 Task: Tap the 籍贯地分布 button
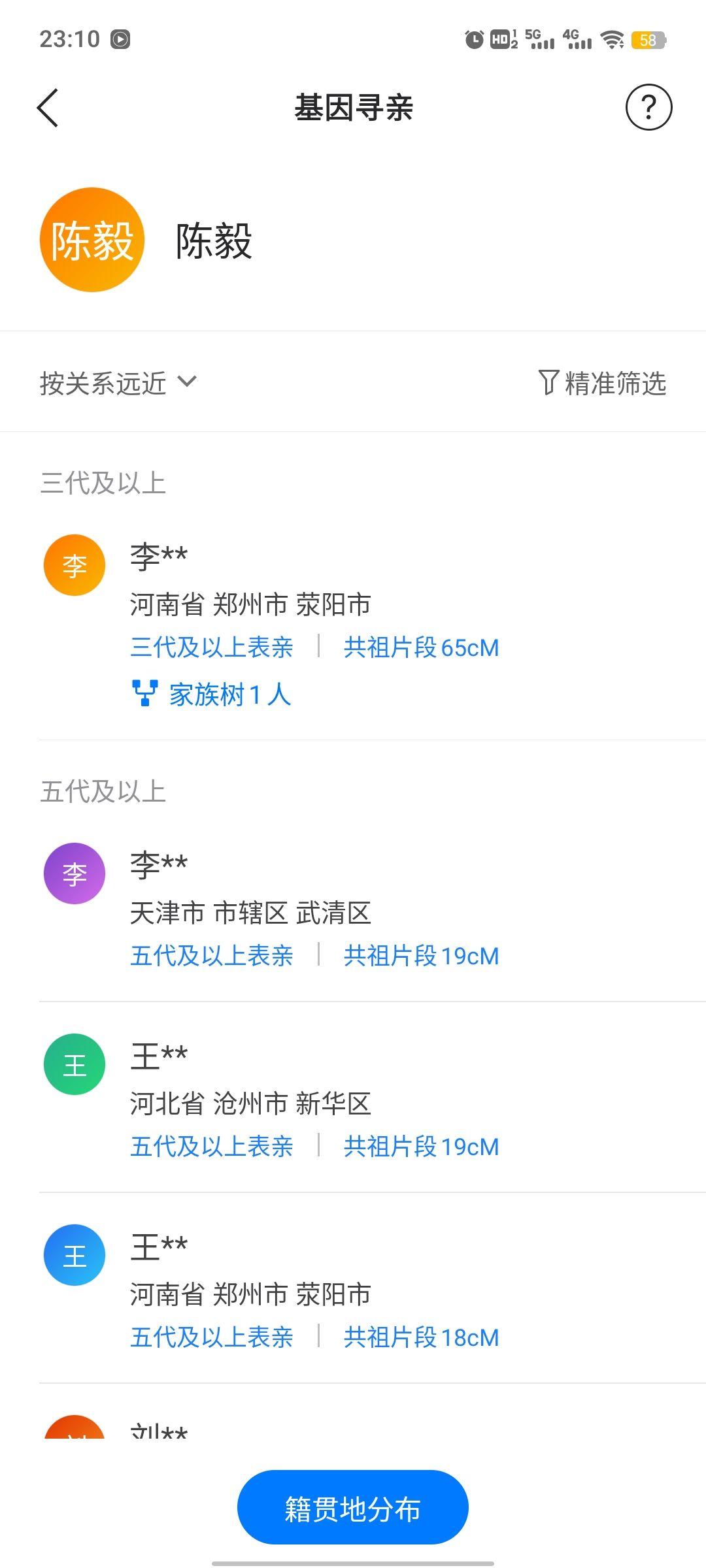click(x=353, y=1507)
